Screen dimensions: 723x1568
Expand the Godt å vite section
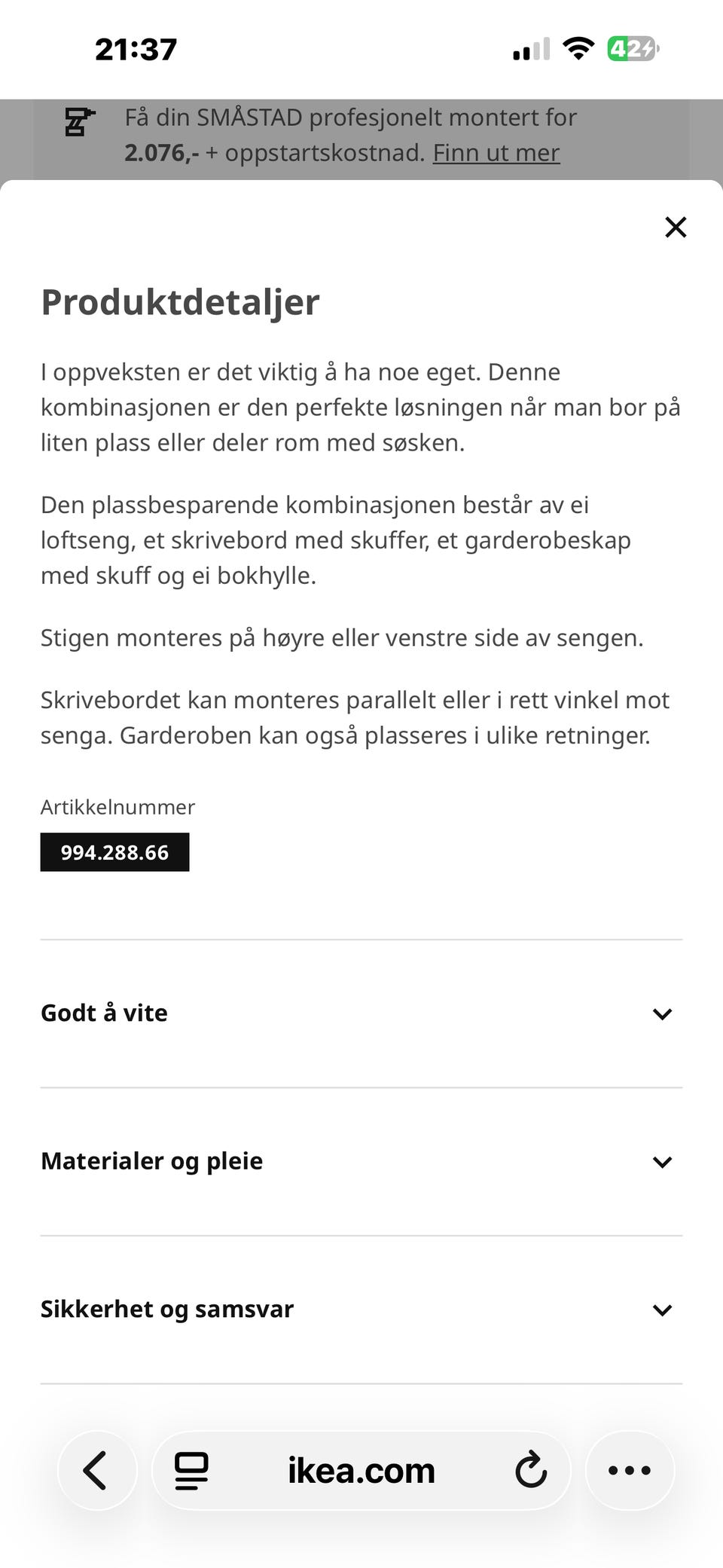point(104,1013)
